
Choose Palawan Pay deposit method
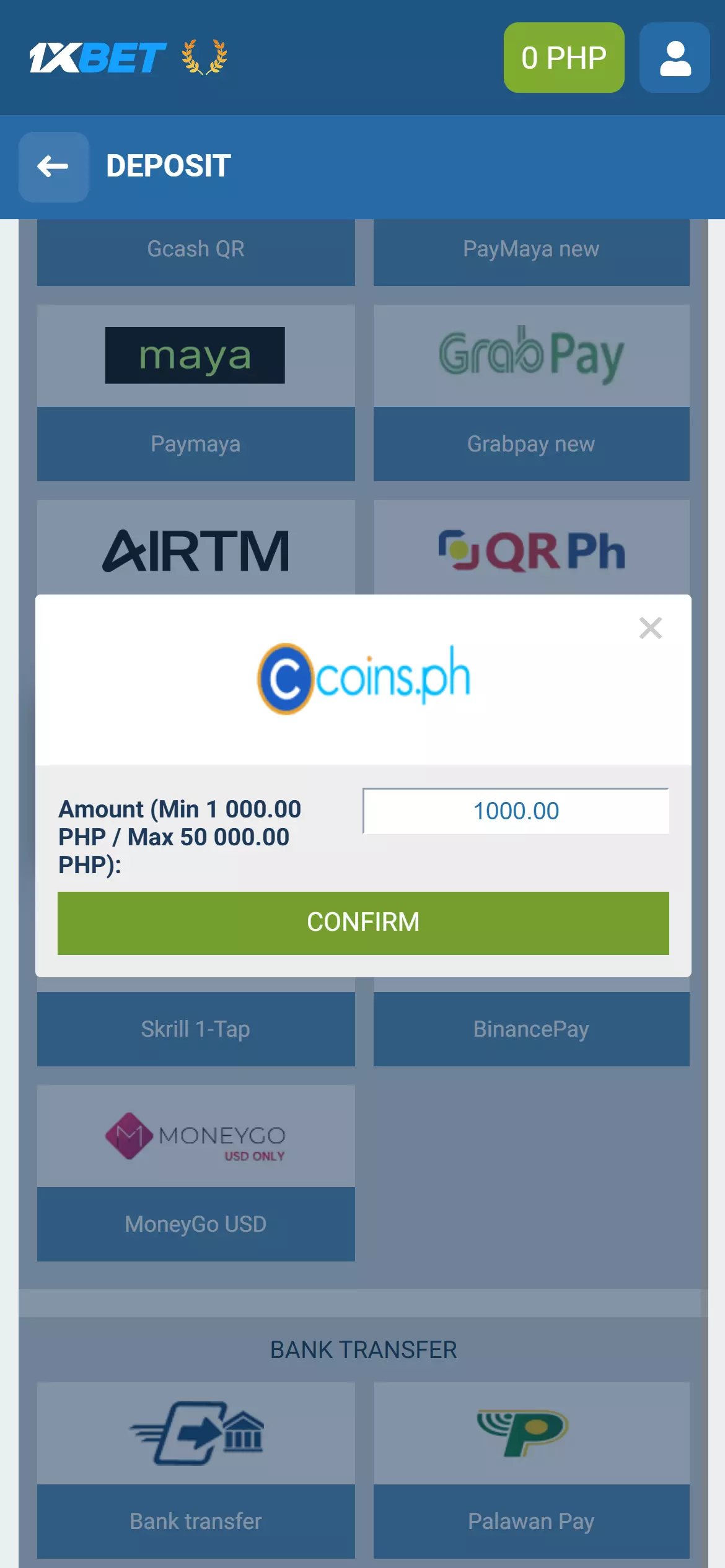pyautogui.click(x=531, y=1470)
